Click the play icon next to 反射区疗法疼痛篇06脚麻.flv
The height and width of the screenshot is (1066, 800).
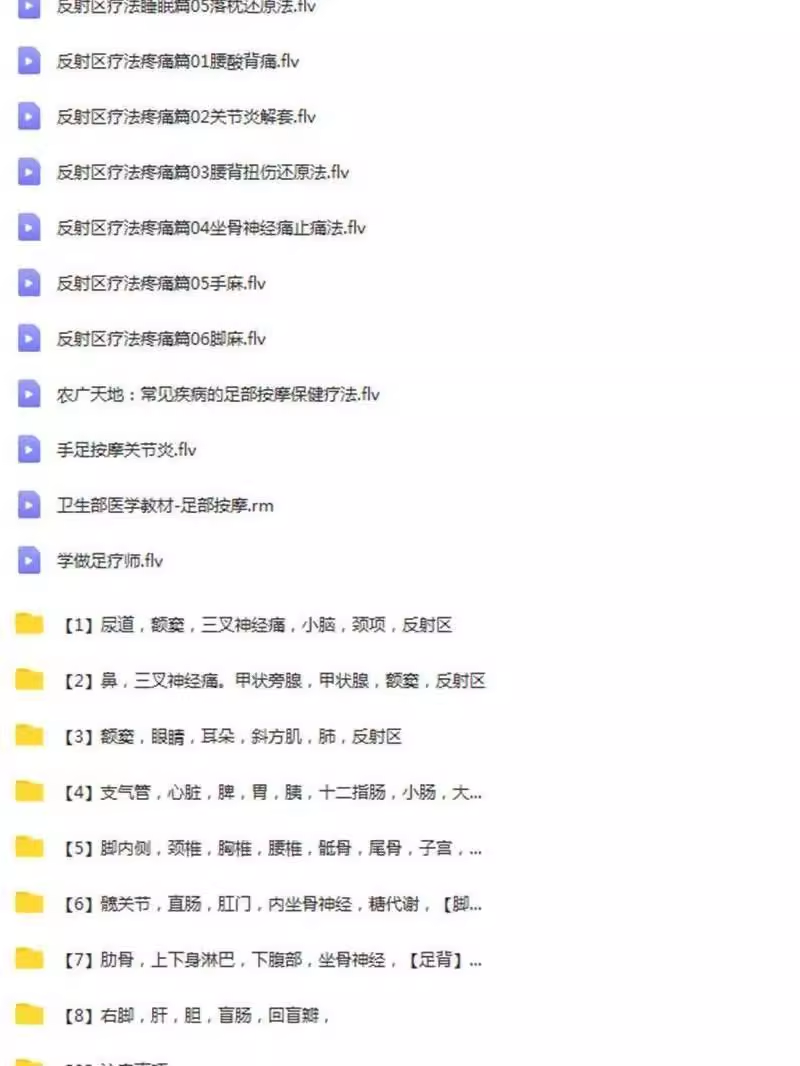pyautogui.click(x=27, y=339)
